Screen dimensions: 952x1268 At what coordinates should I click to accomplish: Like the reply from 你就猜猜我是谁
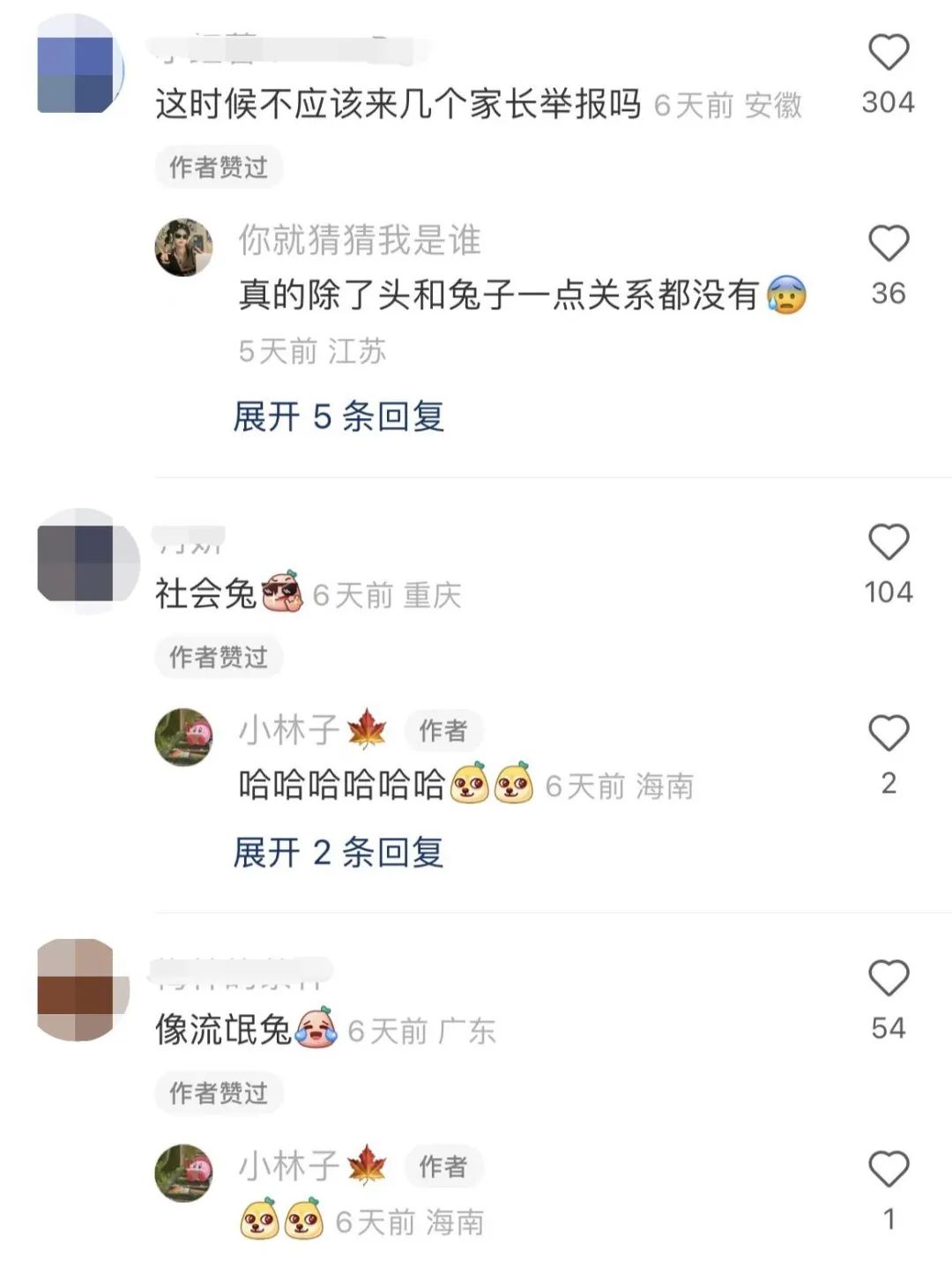click(888, 243)
